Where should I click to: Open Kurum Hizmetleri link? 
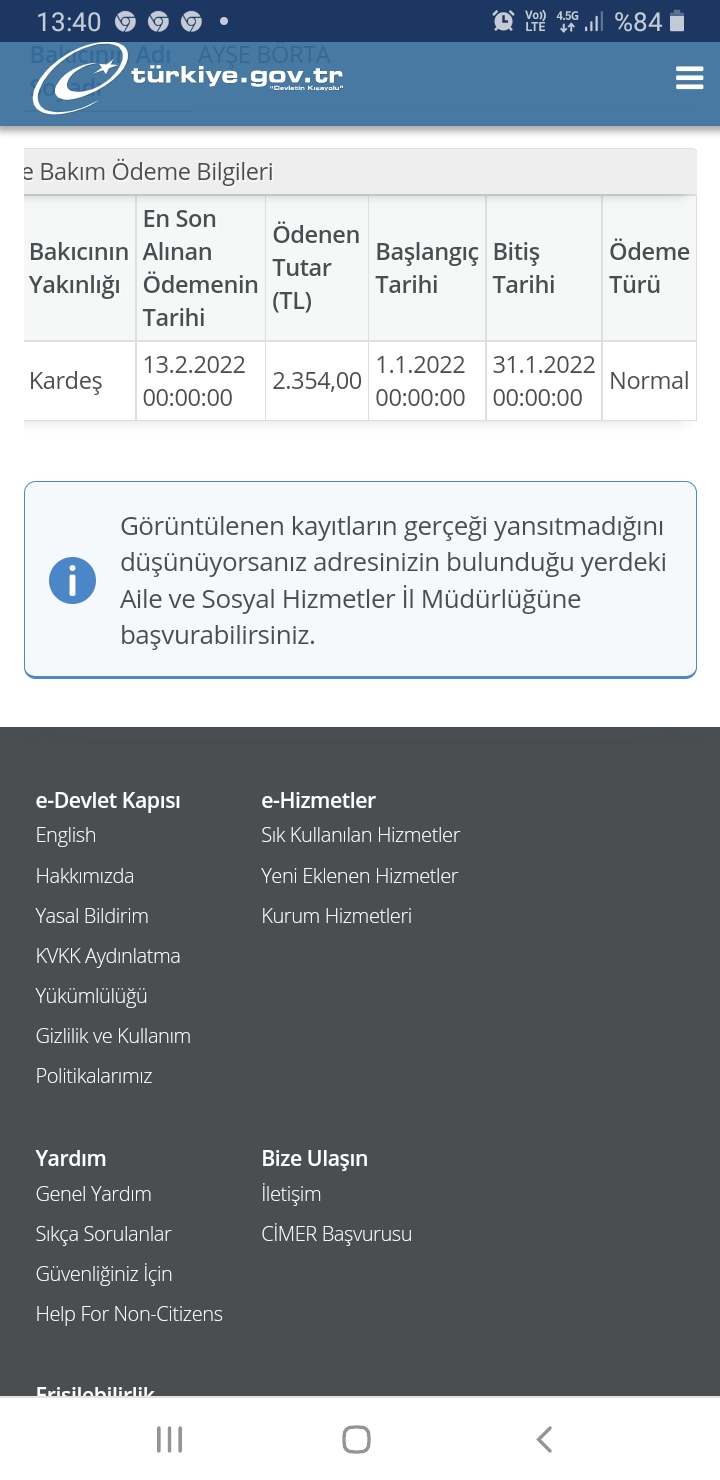coord(336,916)
